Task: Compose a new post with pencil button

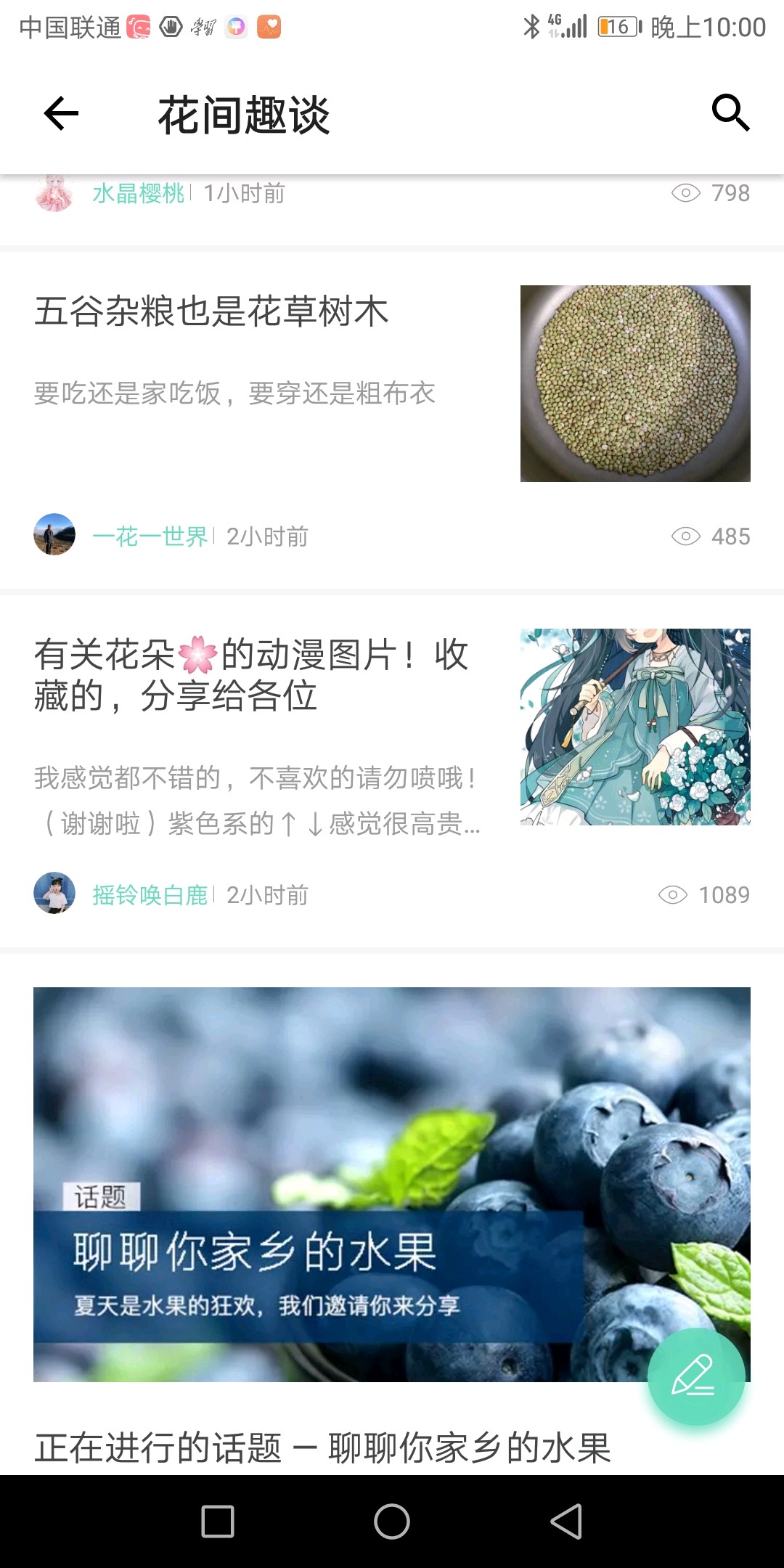Action: [695, 1376]
